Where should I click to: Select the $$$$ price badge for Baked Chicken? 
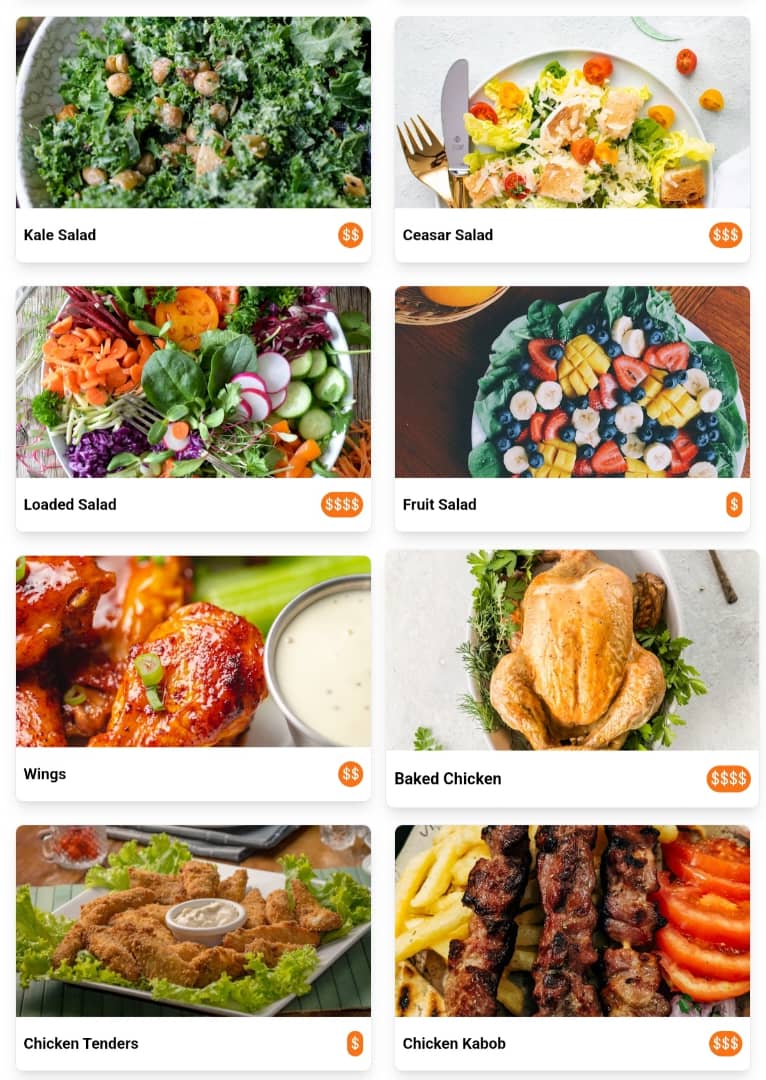click(728, 778)
